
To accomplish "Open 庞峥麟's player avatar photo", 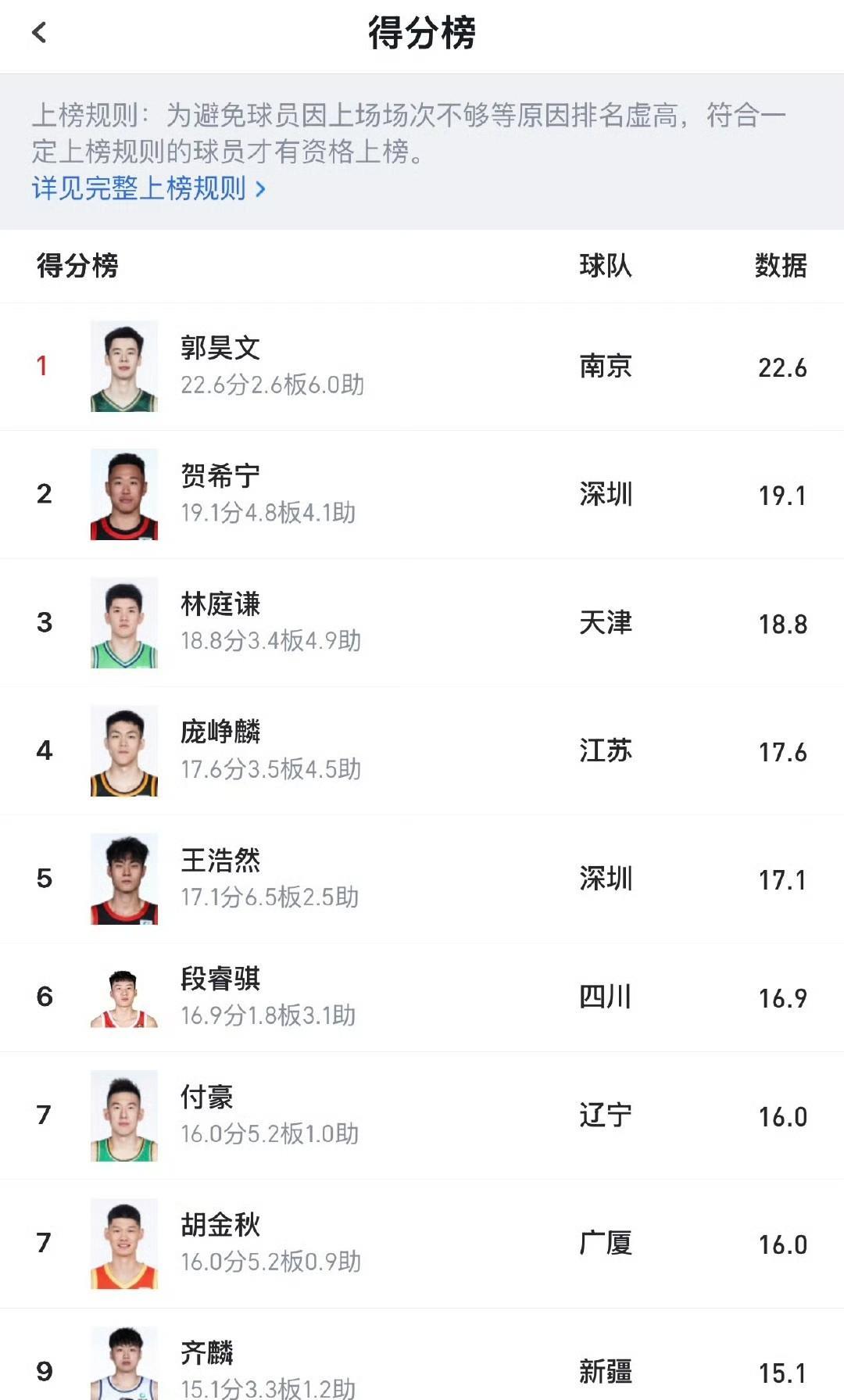I will pos(123,750).
